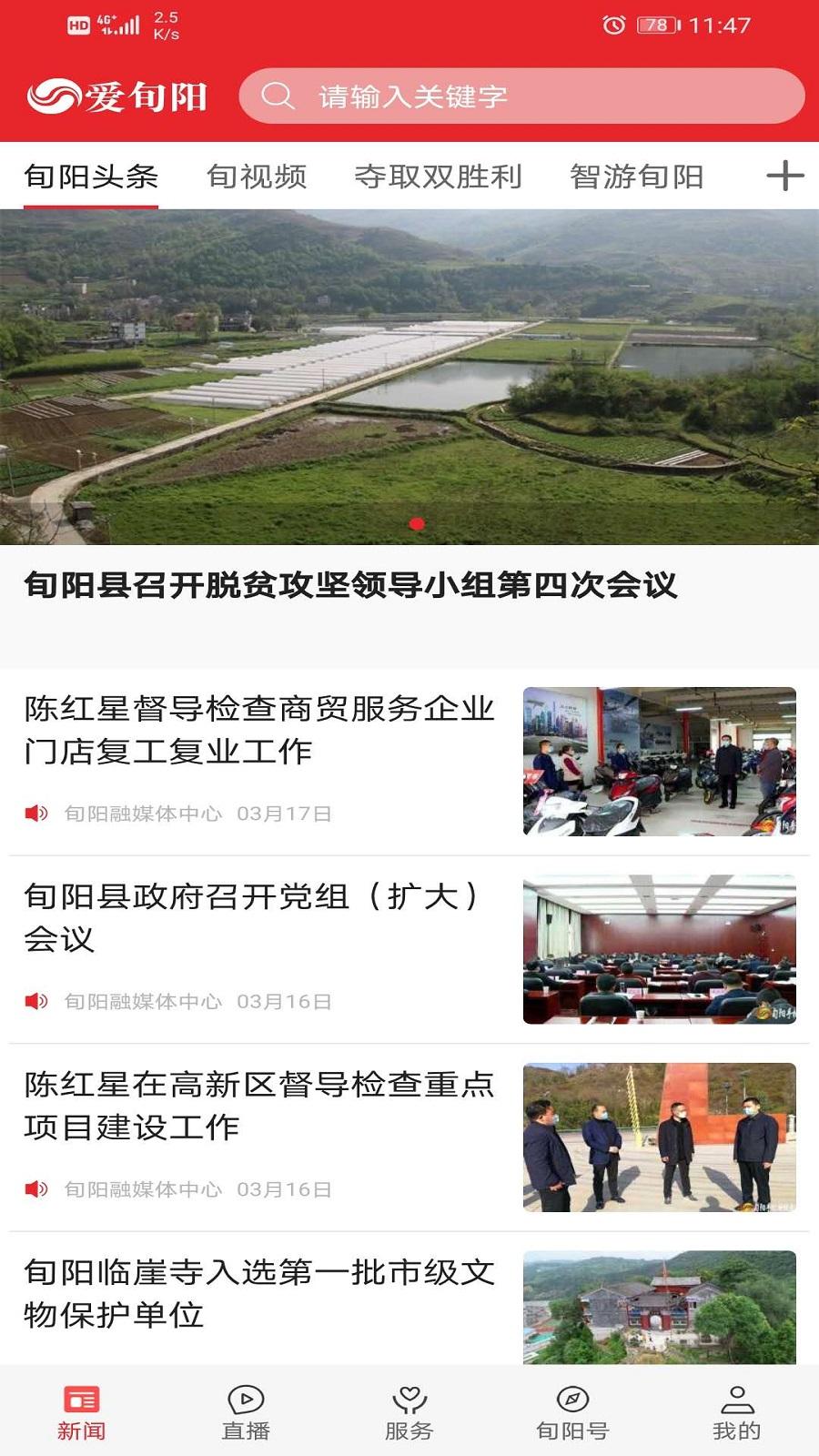
Task: Enable audio playback for 陈红星在高新区 article
Action: click(x=36, y=1188)
